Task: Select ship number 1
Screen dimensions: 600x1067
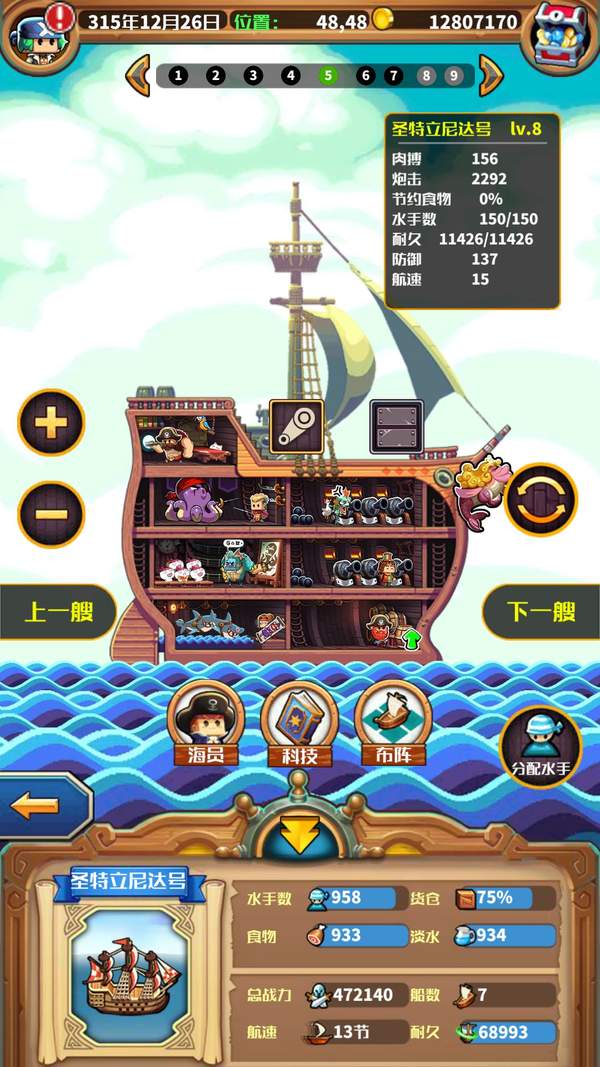Action: [x=178, y=76]
